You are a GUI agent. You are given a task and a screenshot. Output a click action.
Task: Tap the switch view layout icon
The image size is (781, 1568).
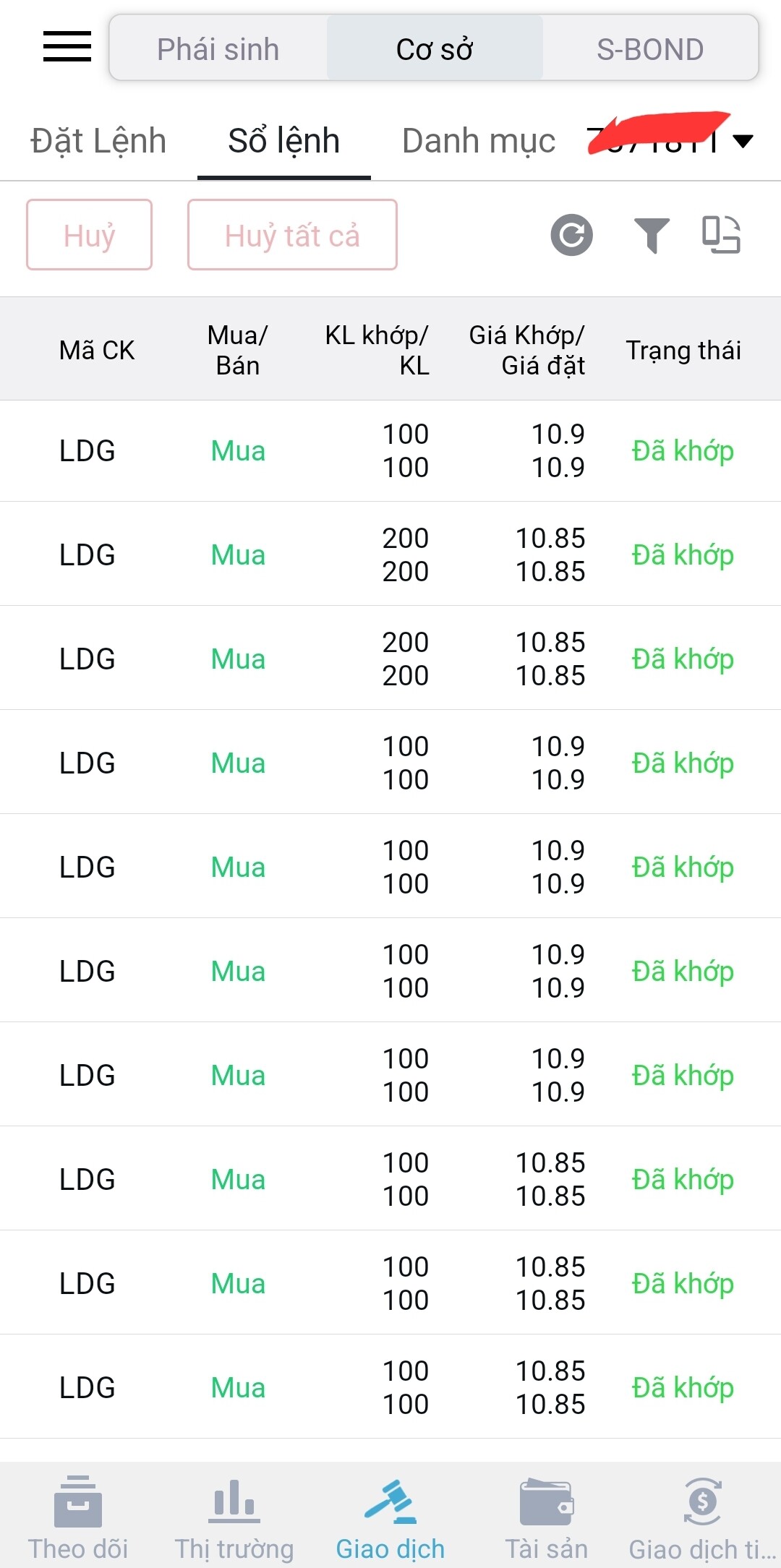721,235
